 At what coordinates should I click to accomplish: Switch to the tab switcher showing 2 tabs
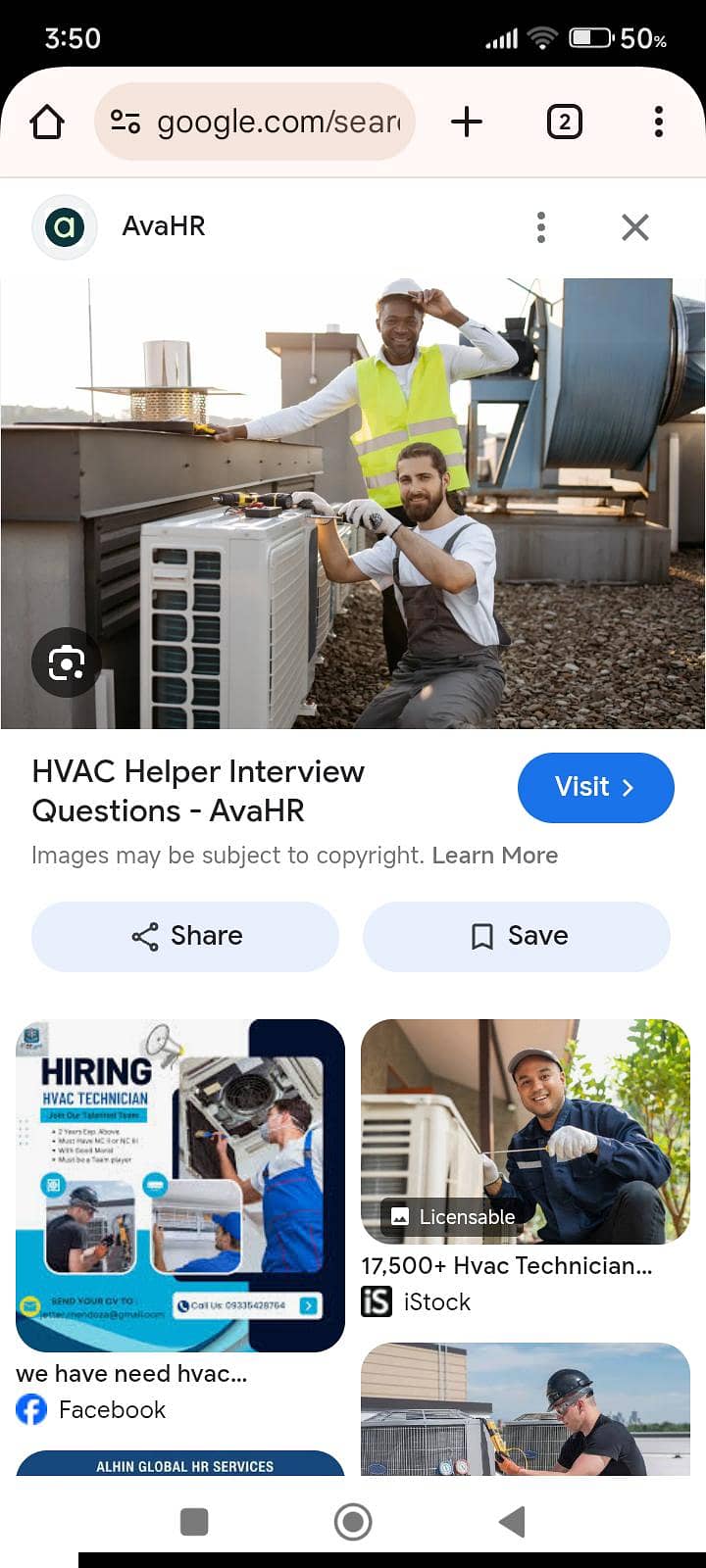coord(564,122)
